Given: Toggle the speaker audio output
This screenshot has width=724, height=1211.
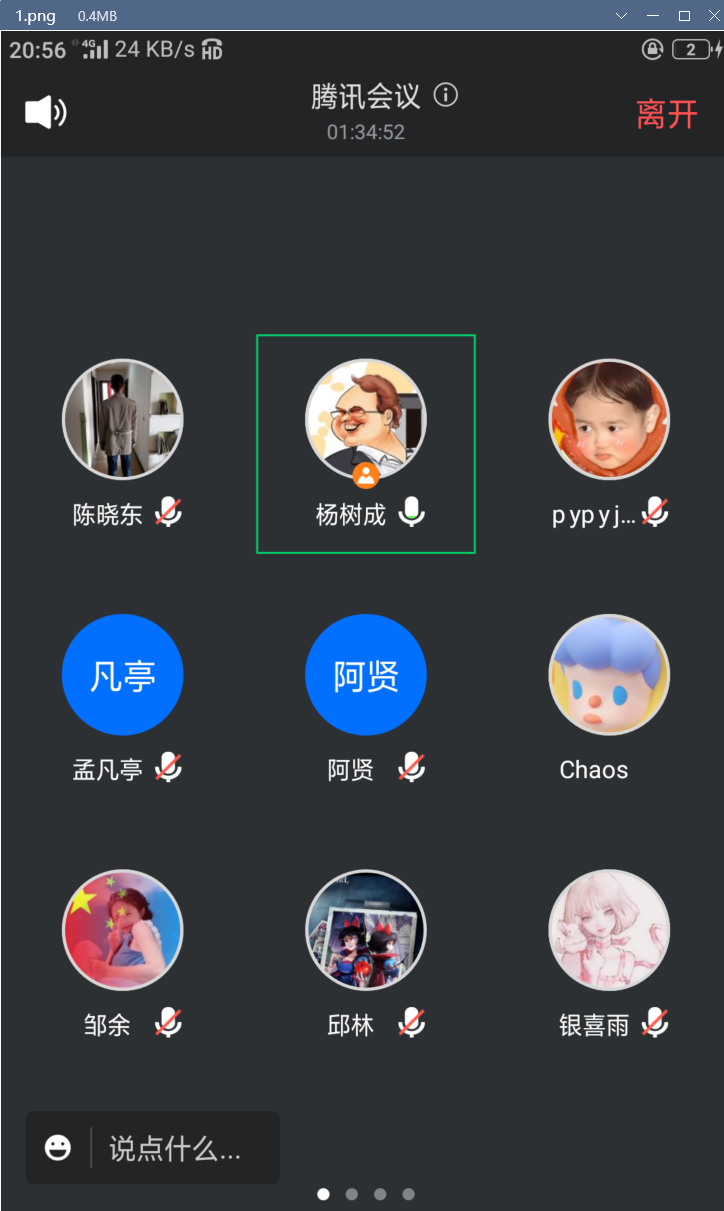Looking at the screenshot, I should pos(45,112).
